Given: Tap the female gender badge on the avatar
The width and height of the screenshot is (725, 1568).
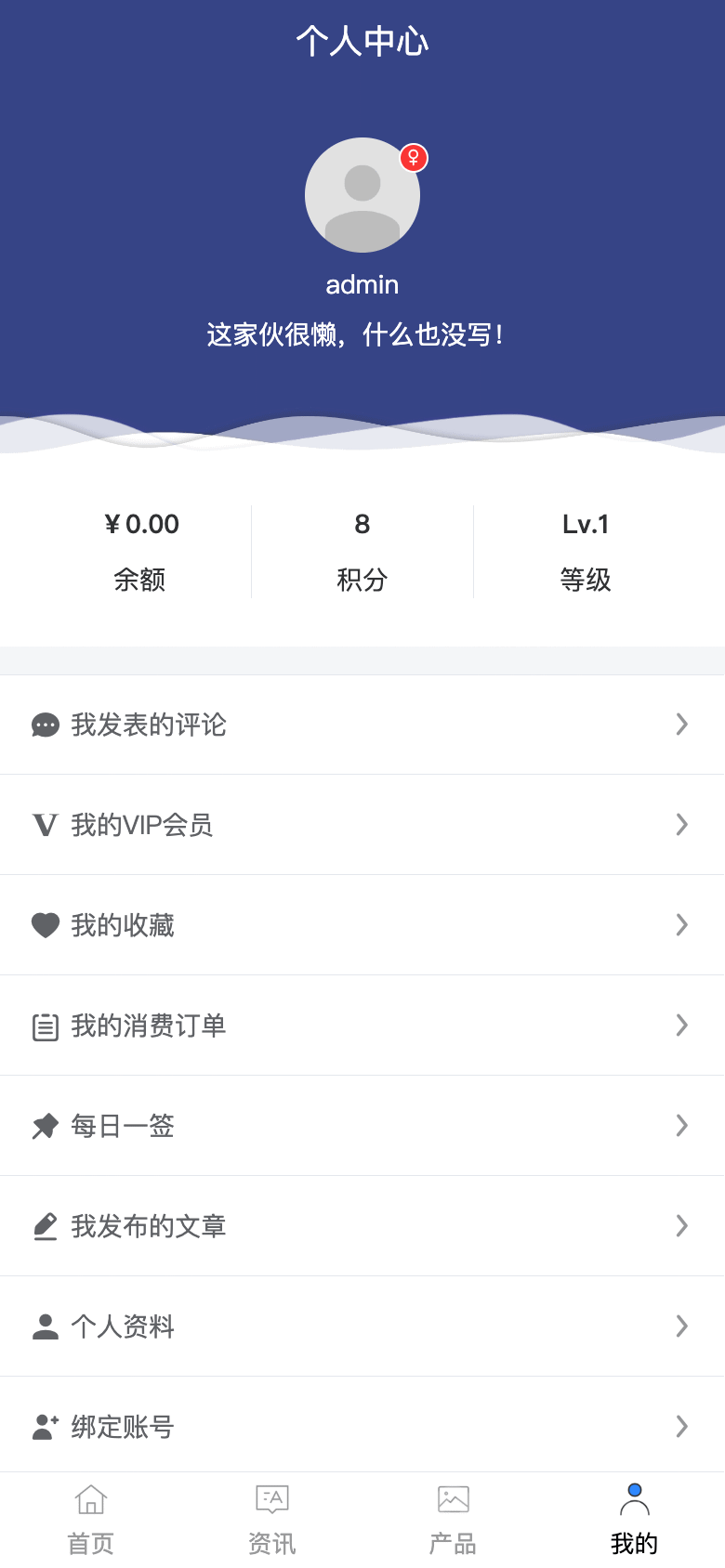Looking at the screenshot, I should 412,157.
